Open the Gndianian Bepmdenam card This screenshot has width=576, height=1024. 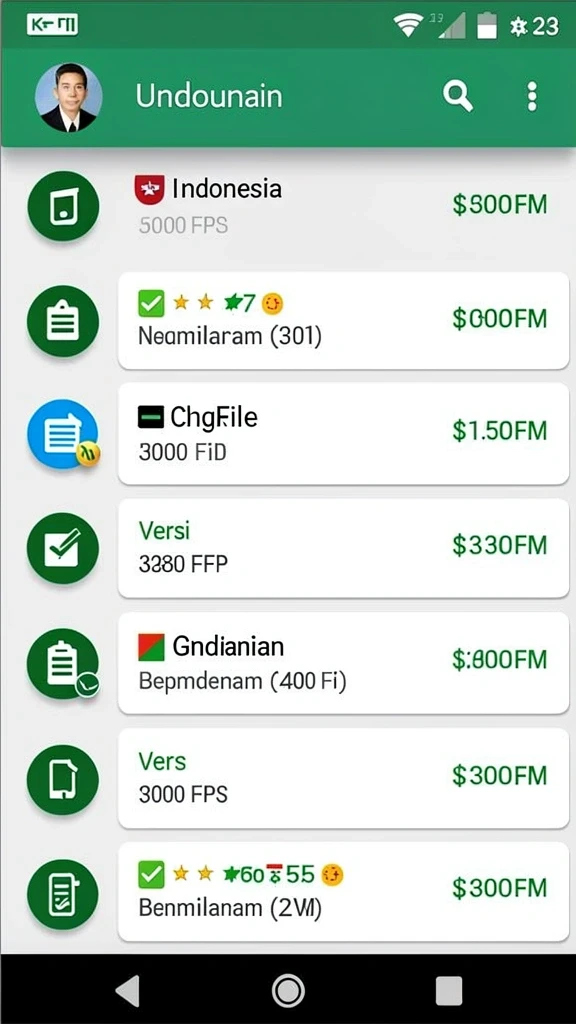(343, 662)
